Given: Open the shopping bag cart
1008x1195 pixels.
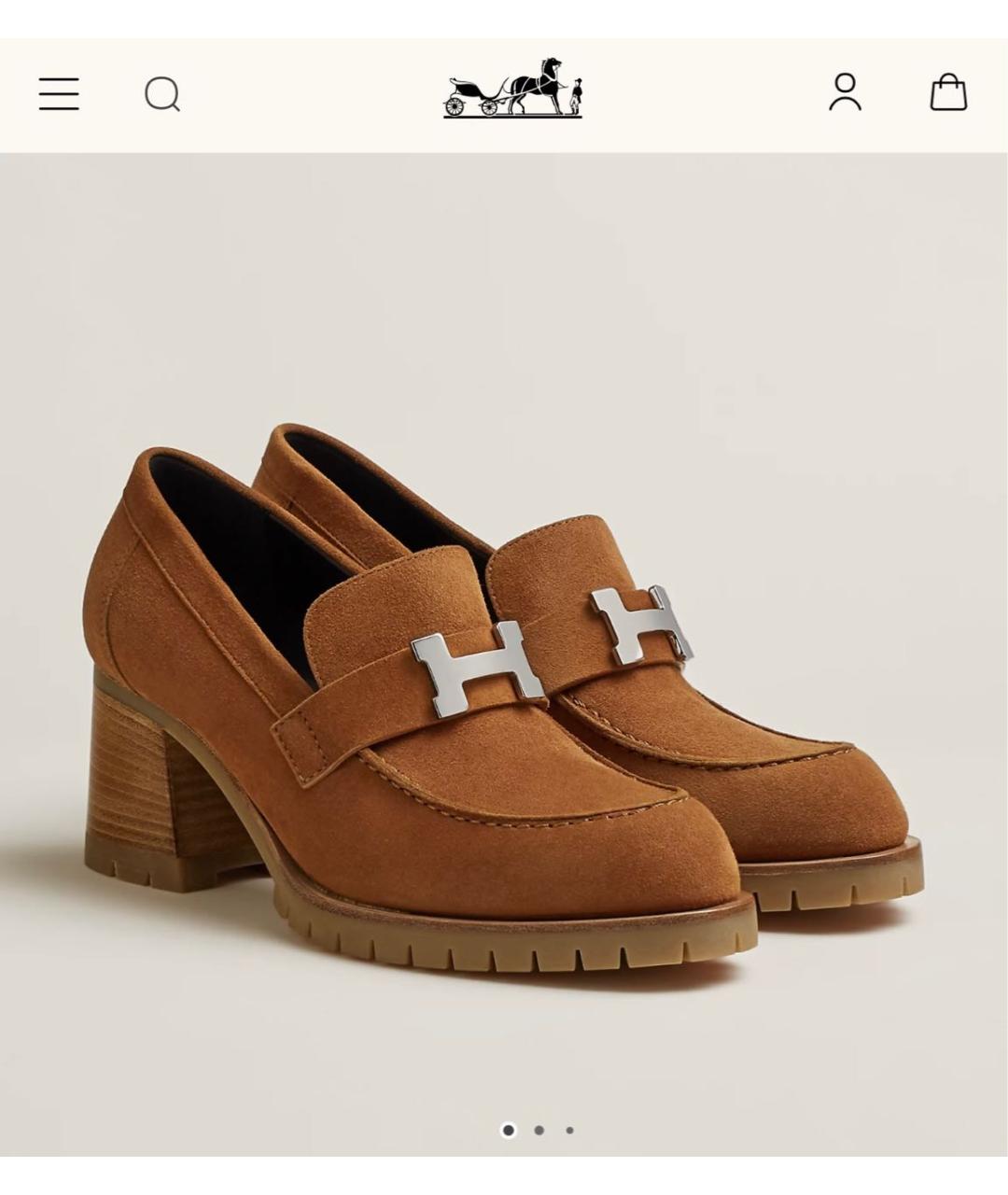Looking at the screenshot, I should 948,92.
